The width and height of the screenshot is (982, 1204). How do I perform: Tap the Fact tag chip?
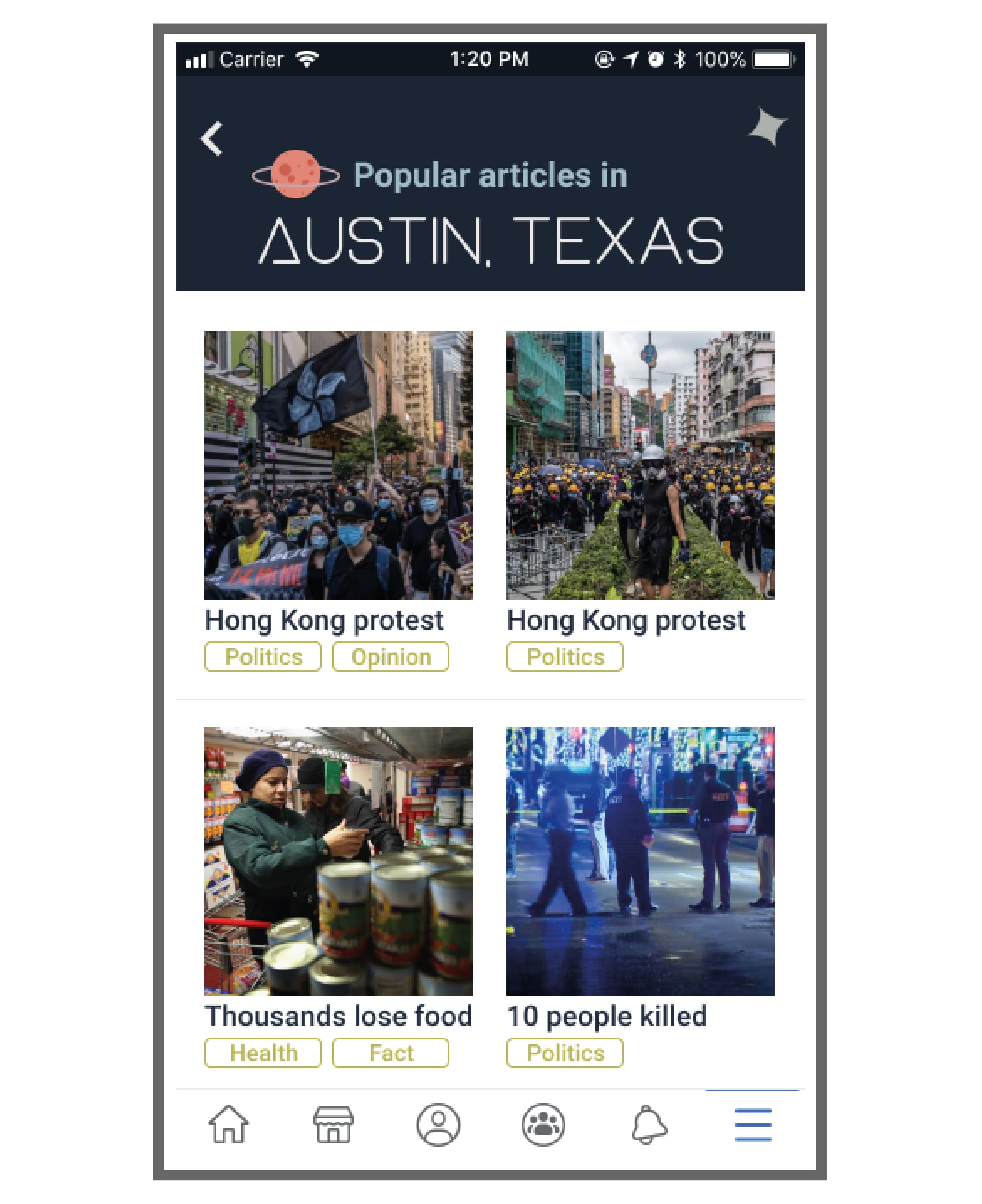[x=390, y=1053]
